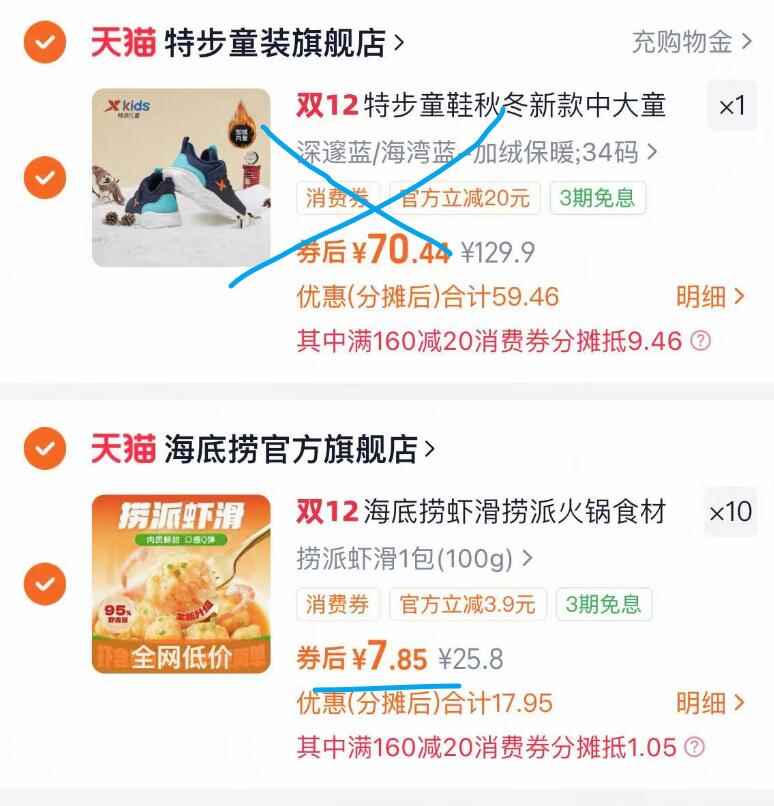Click the 加绒保暖 flame badge on the shoe photo
The height and width of the screenshot is (806, 774).
coord(240,129)
